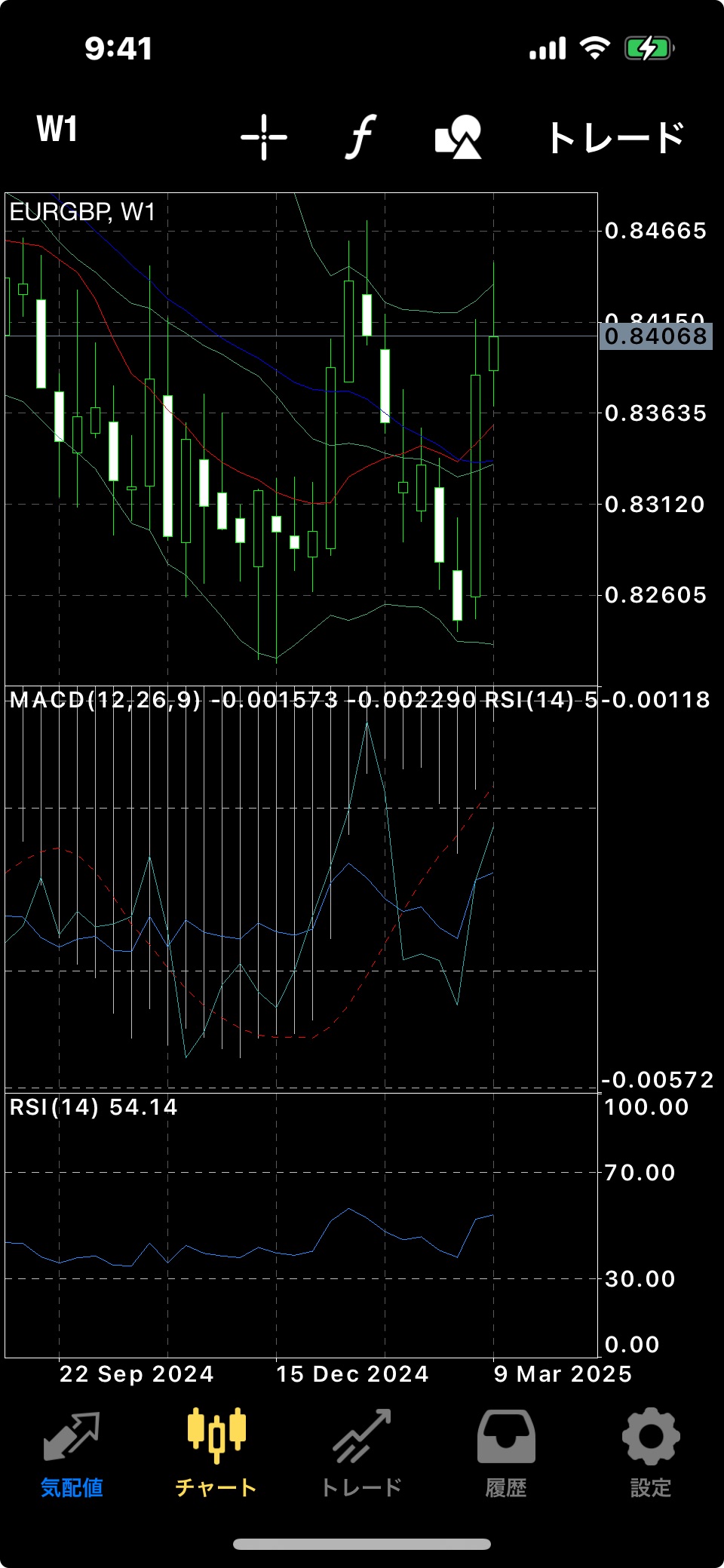This screenshot has height=1568, width=724.
Task: Go to the bottom トレード tab
Action: (x=361, y=1454)
